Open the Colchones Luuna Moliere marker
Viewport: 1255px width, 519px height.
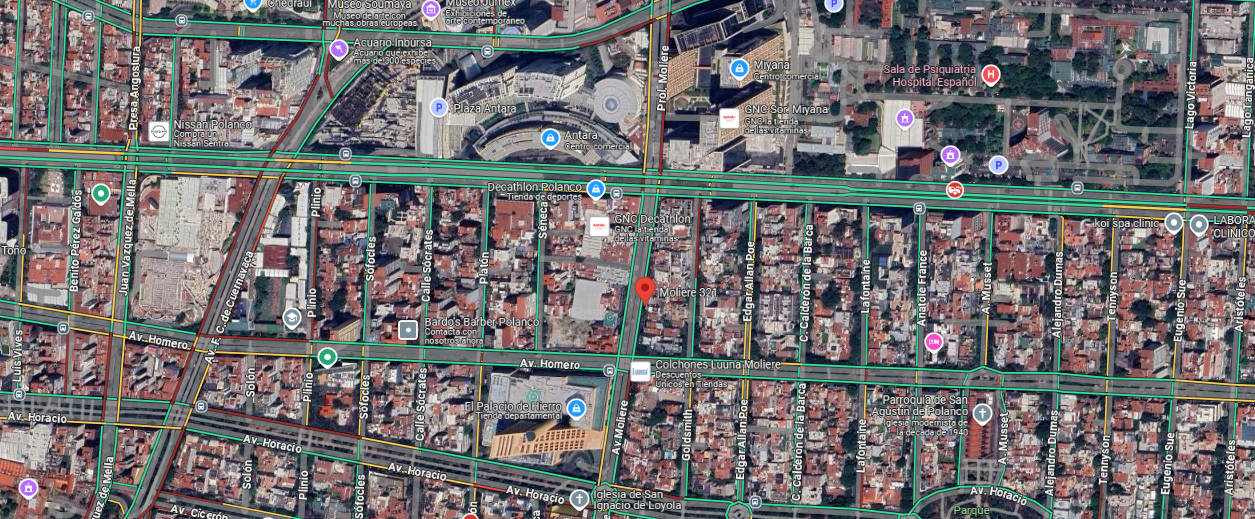pos(640,371)
